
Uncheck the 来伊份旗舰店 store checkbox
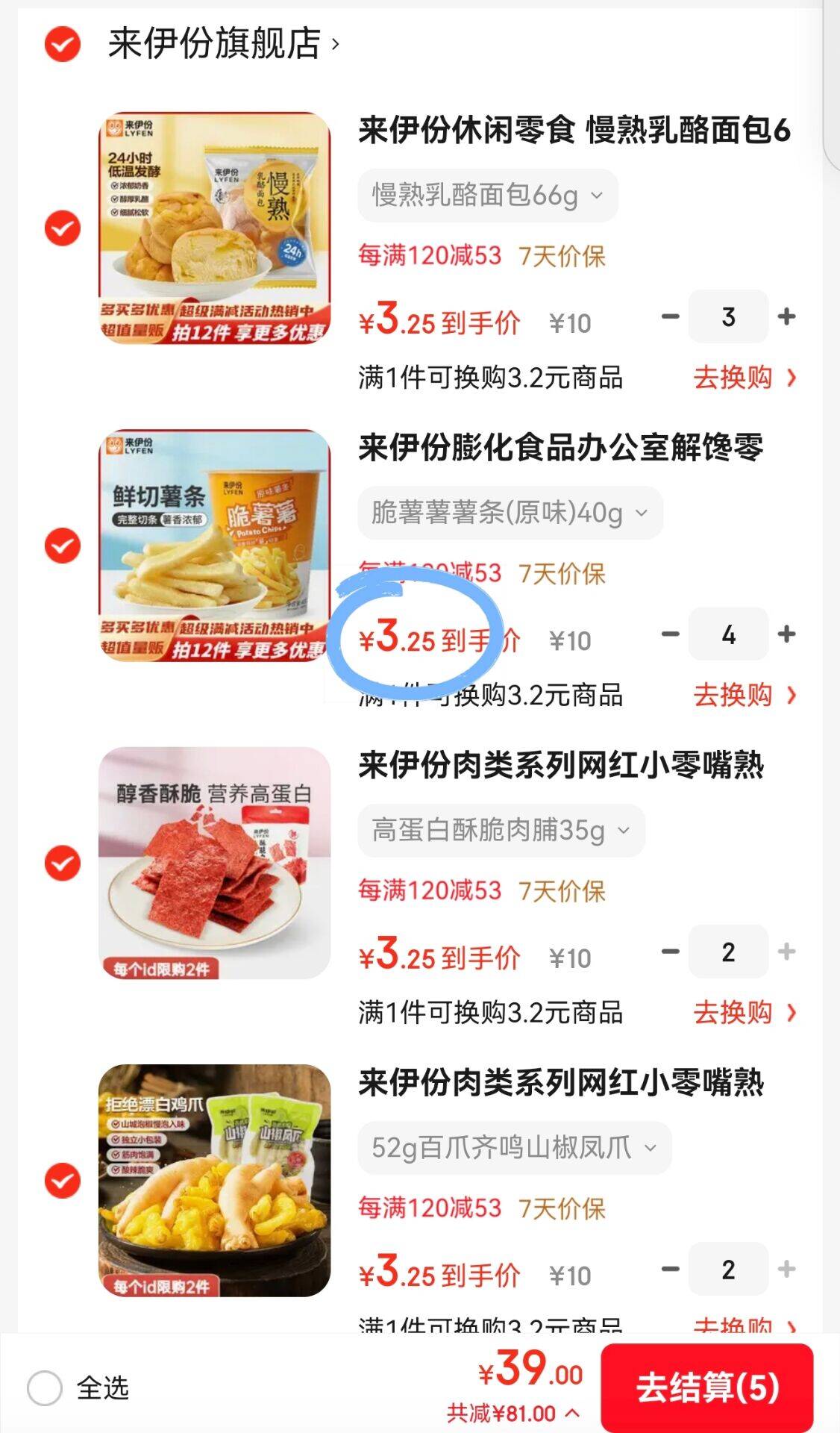click(x=63, y=44)
